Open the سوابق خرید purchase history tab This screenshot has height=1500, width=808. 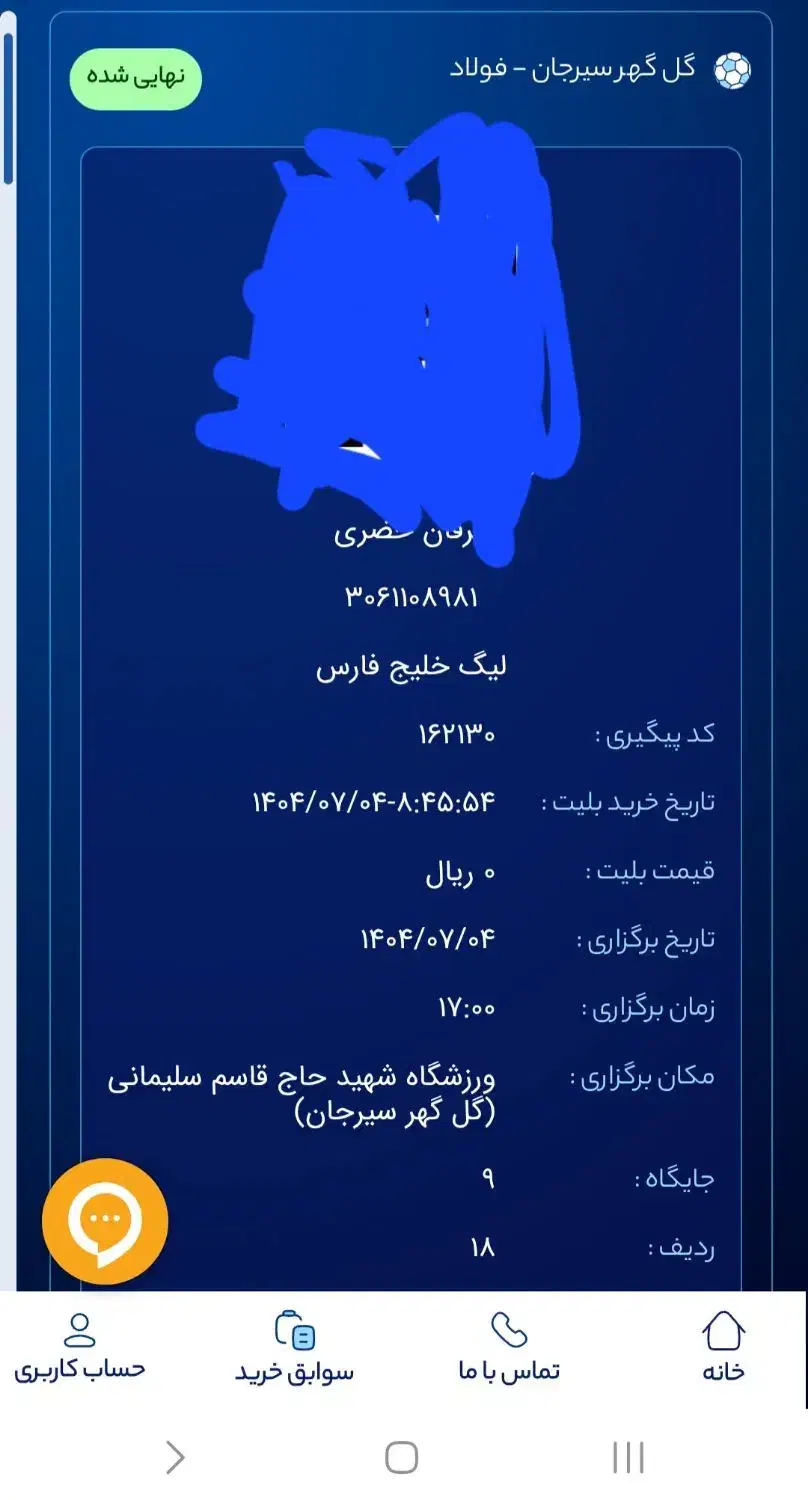coord(295,1347)
